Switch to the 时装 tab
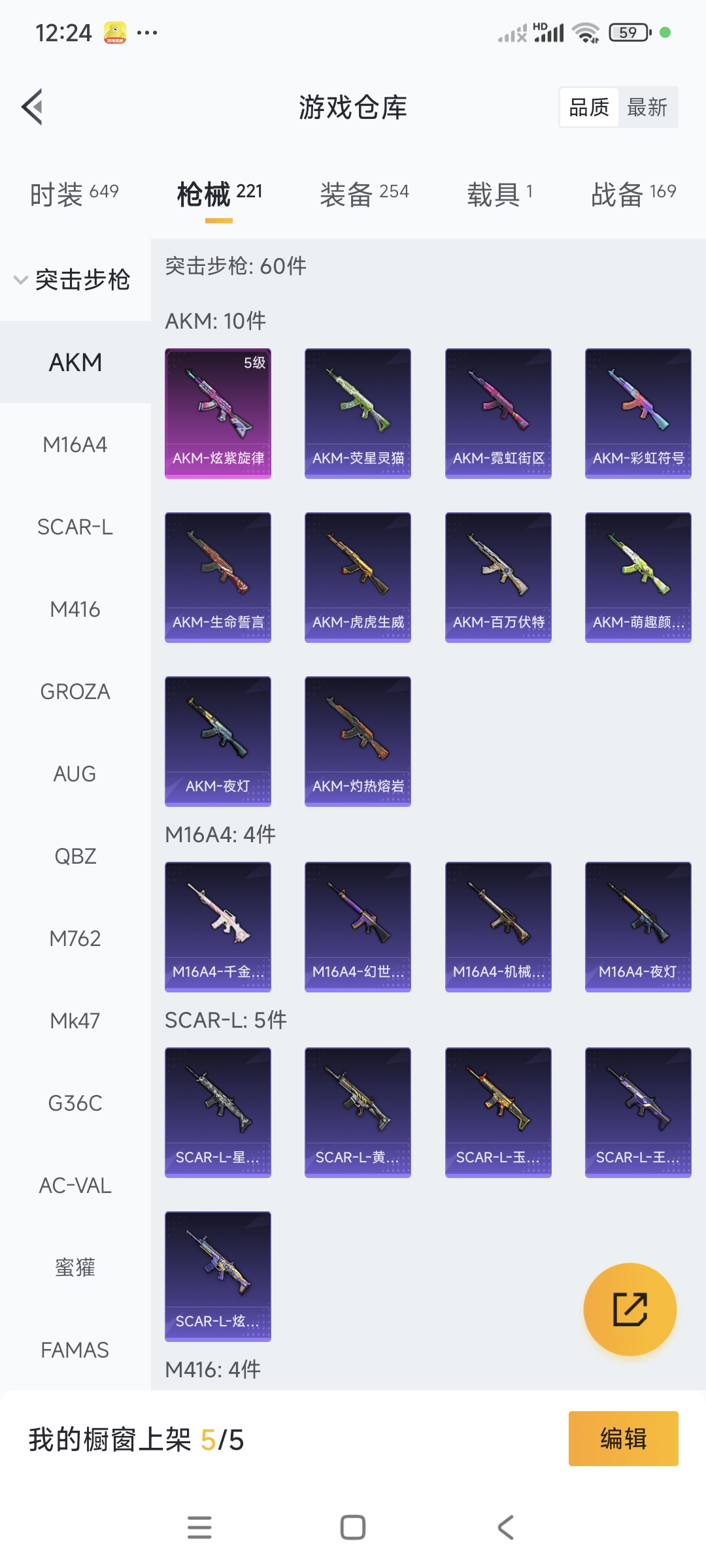 click(74, 194)
